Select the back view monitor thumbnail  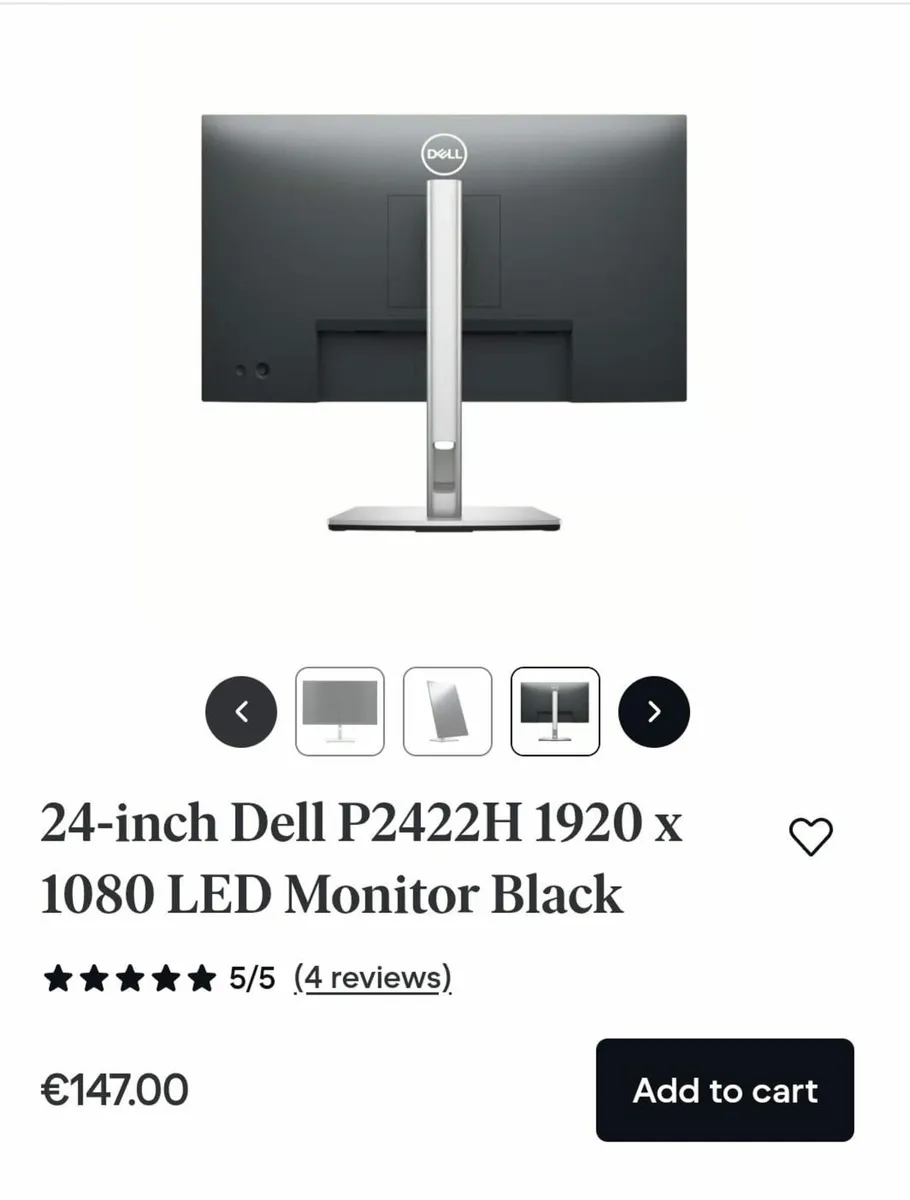click(555, 711)
